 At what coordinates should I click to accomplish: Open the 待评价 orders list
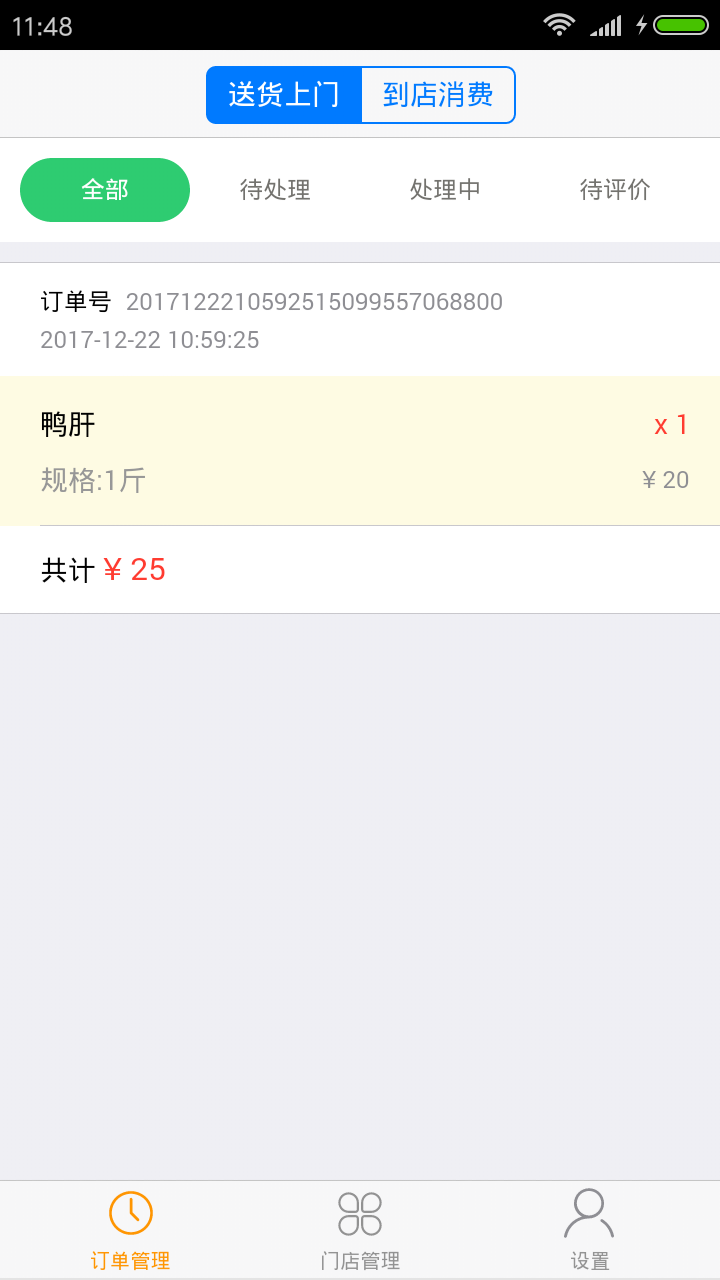(x=614, y=190)
